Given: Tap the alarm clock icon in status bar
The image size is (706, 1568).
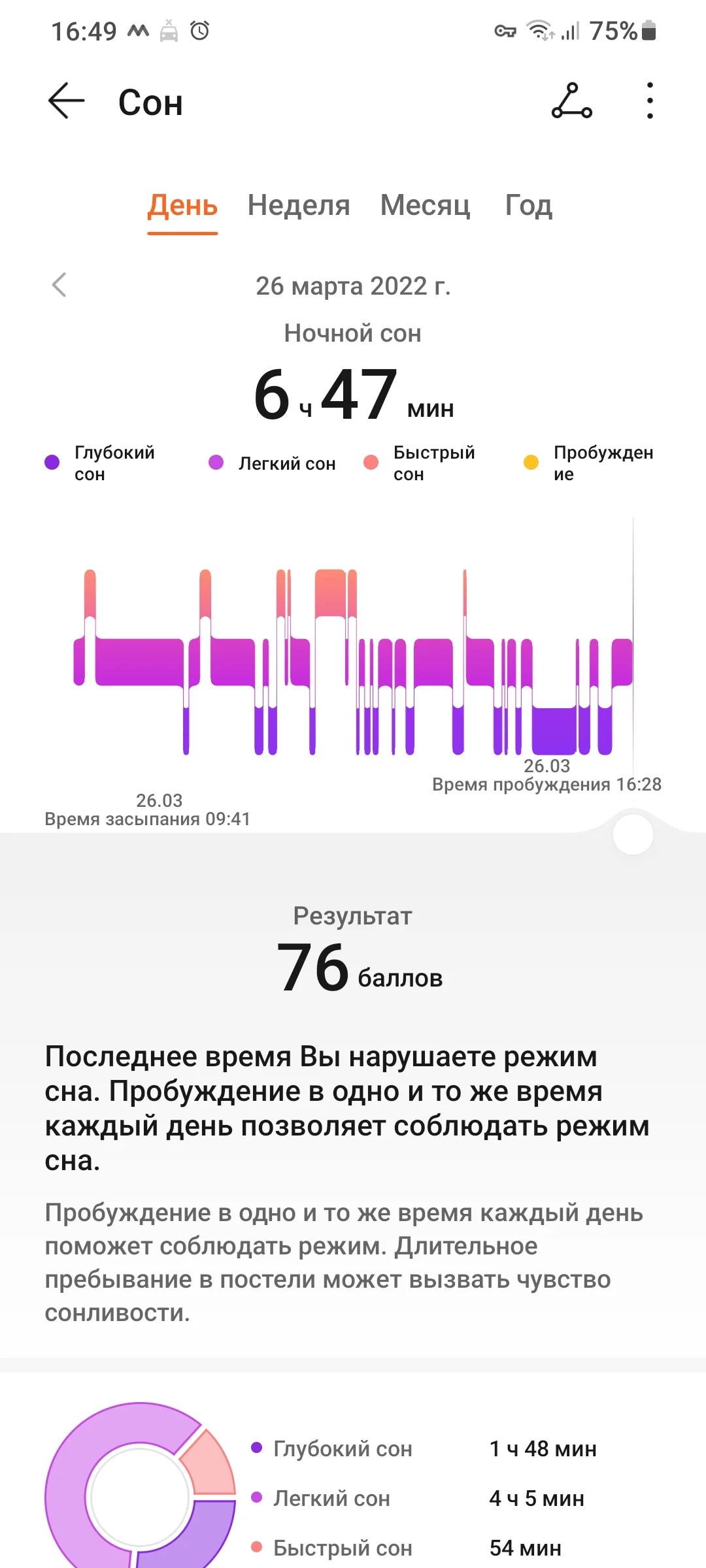Looking at the screenshot, I should coord(199,29).
